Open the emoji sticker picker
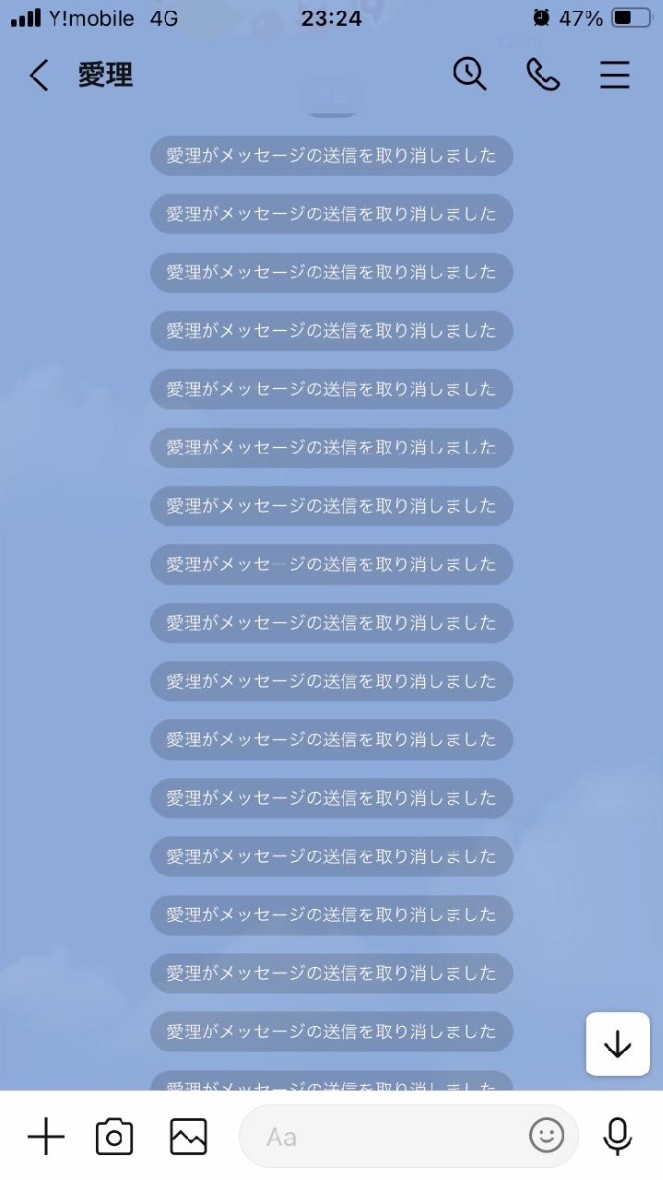This screenshot has width=663, height=1180. tap(546, 1135)
